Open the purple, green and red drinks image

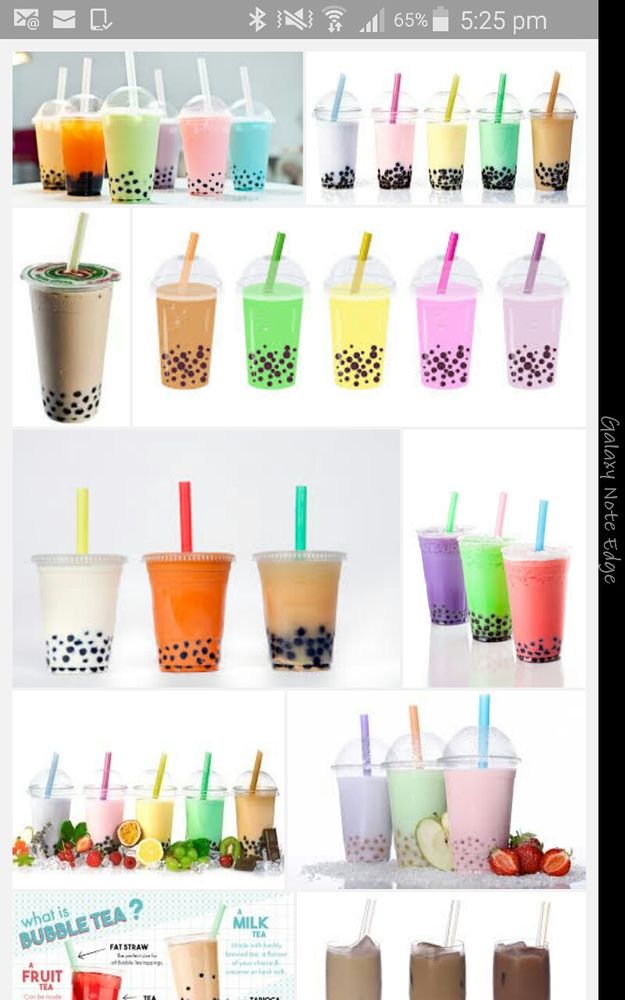[494, 558]
